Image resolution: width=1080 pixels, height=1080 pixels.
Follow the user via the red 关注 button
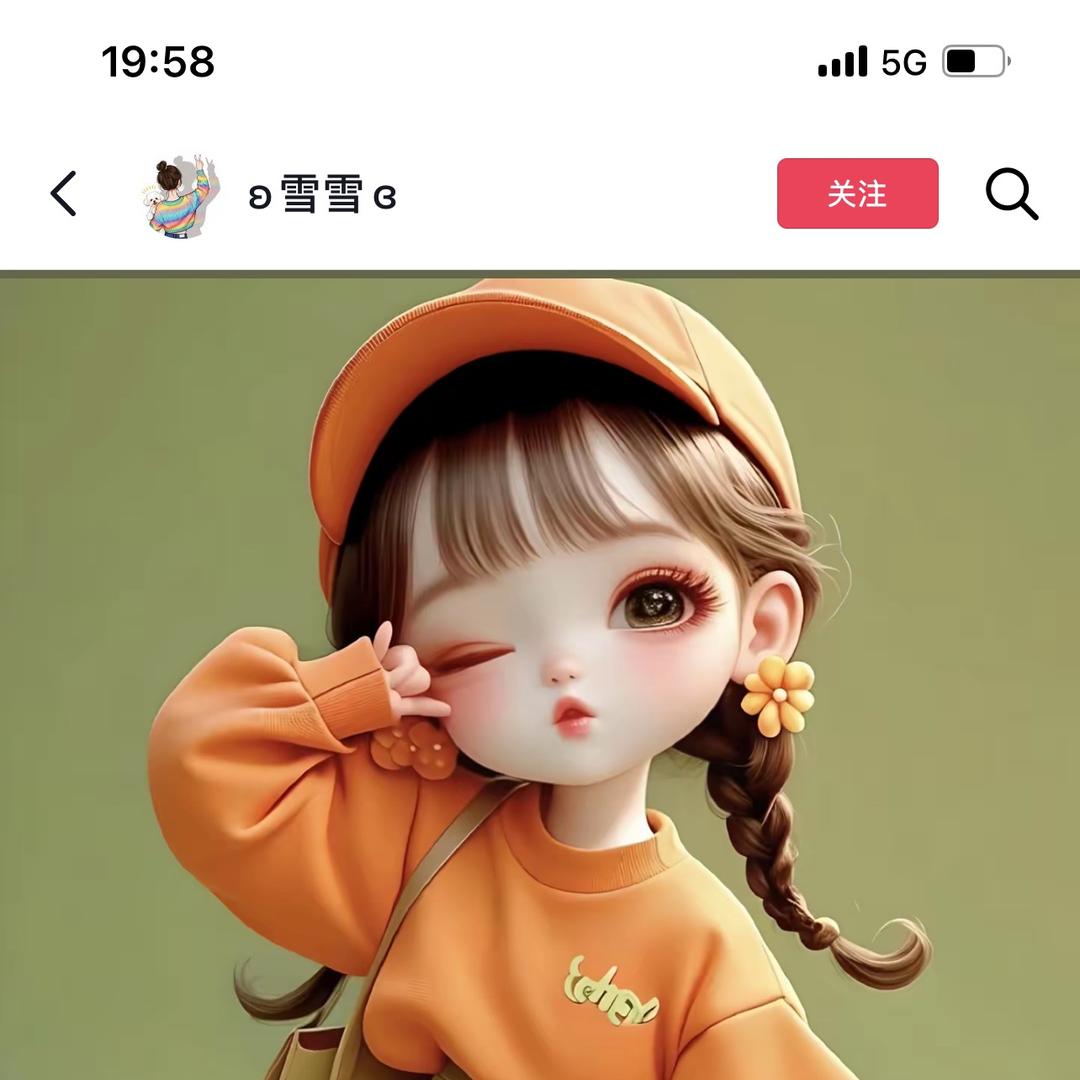click(857, 193)
